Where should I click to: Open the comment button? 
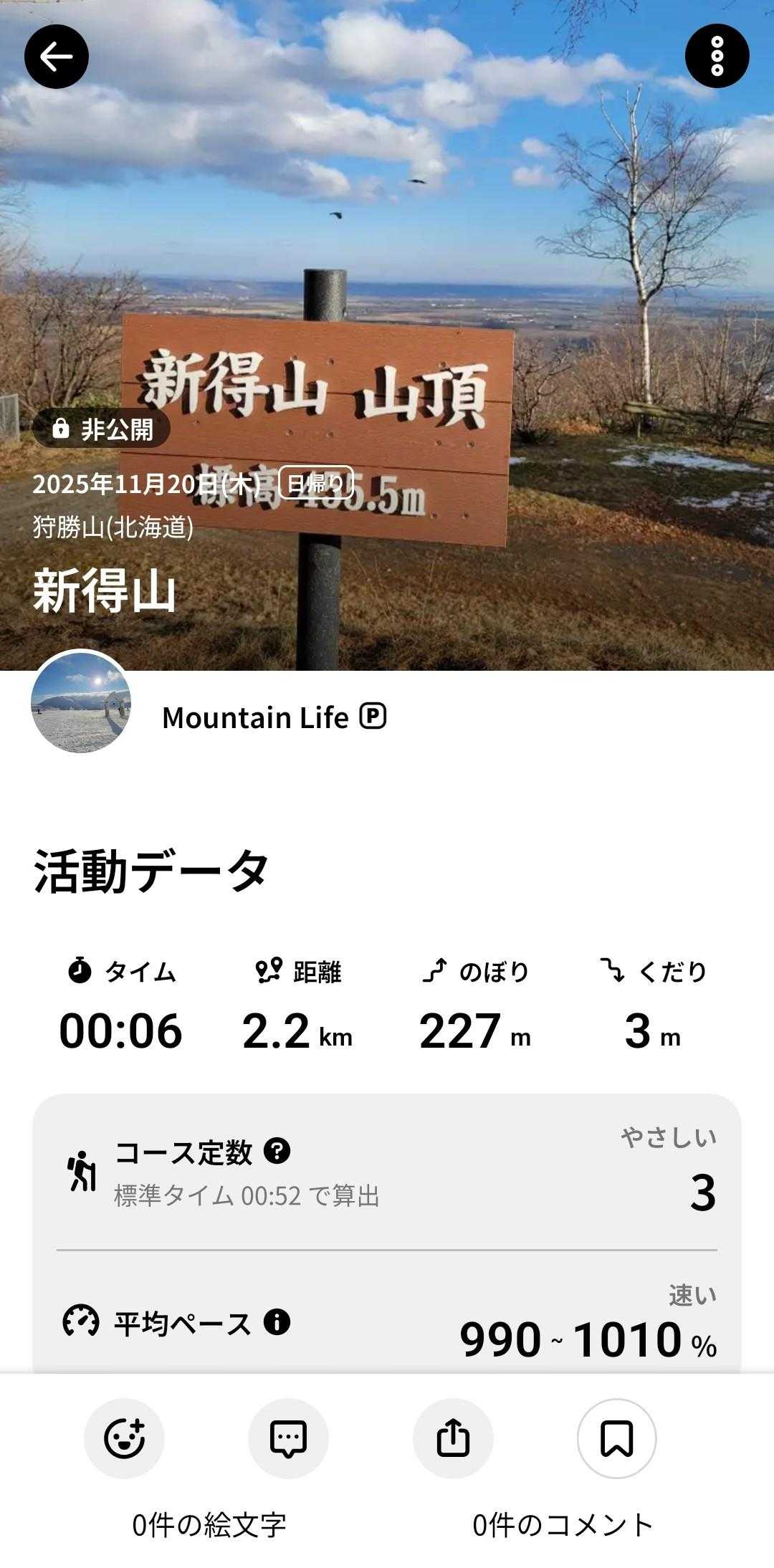(288, 1438)
